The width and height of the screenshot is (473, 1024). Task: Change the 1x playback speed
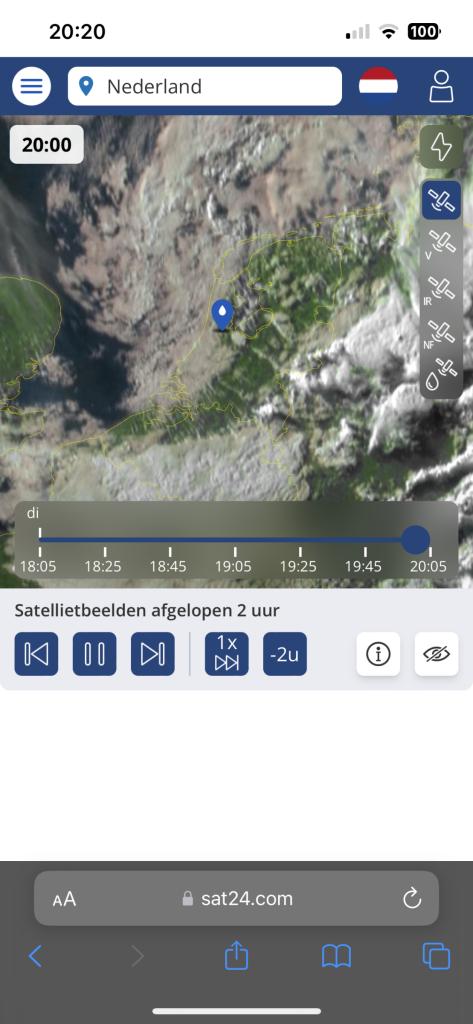click(227, 654)
